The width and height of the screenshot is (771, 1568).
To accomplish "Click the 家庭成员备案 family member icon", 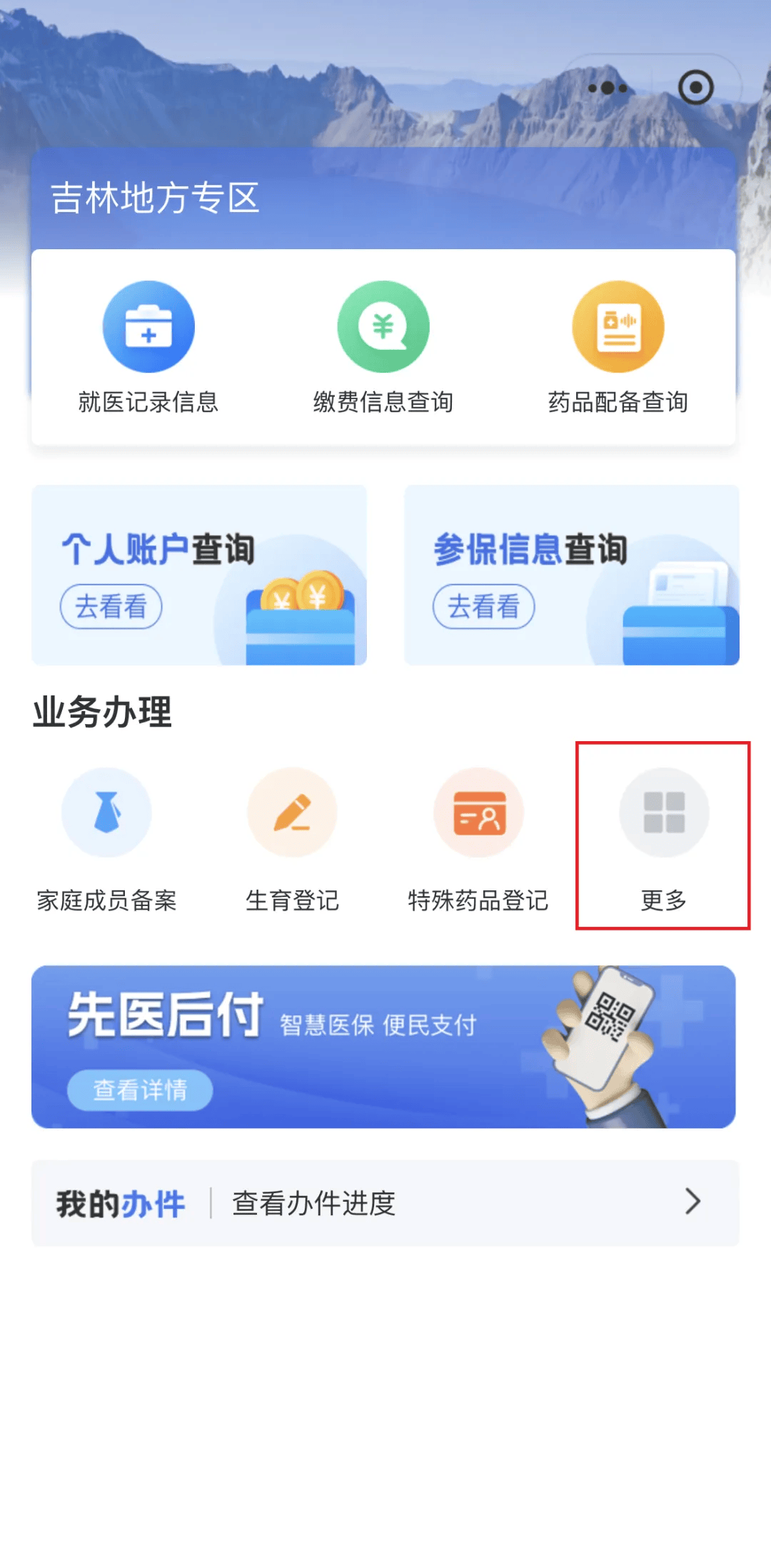I will tap(106, 813).
